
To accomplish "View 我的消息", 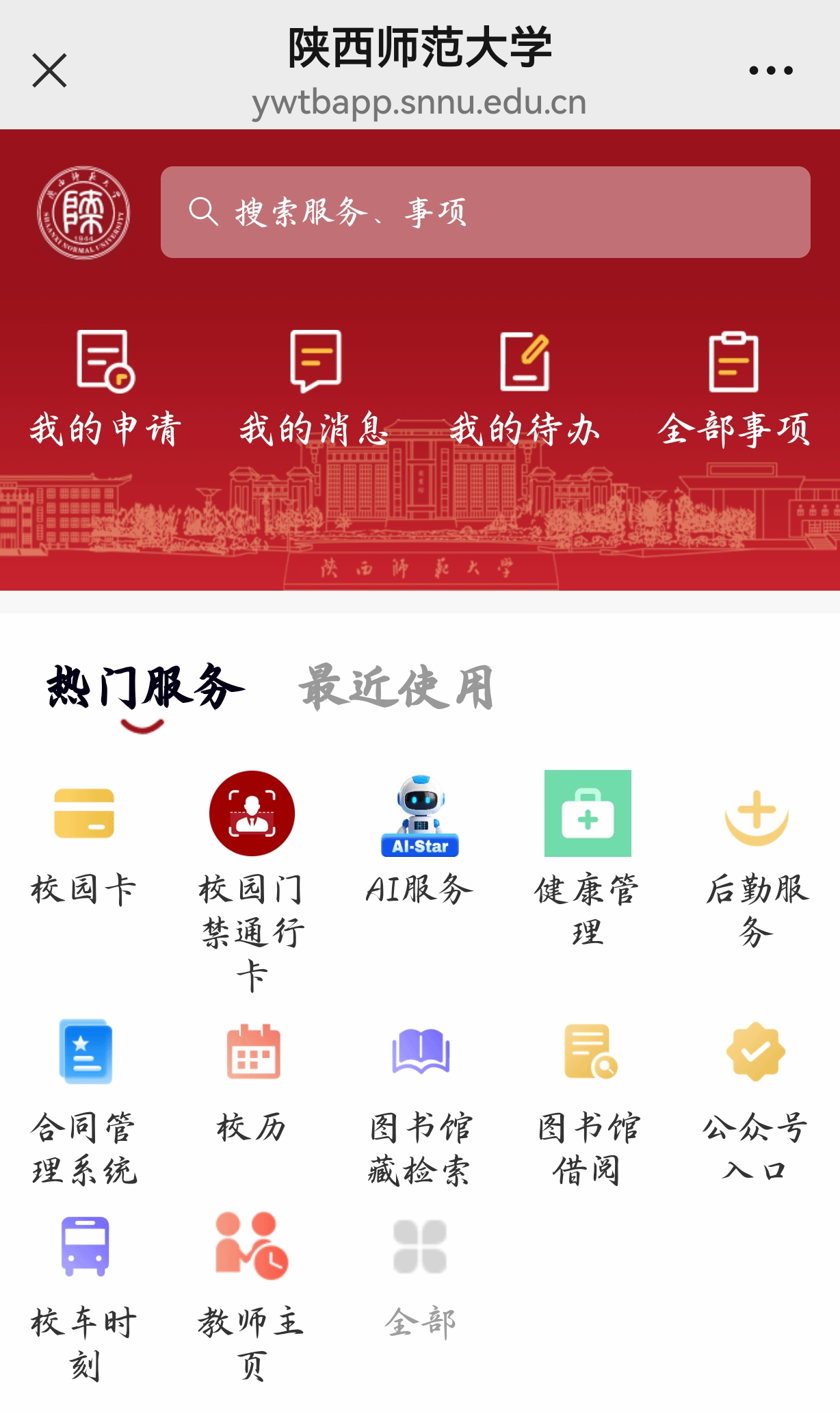I will (315, 387).
